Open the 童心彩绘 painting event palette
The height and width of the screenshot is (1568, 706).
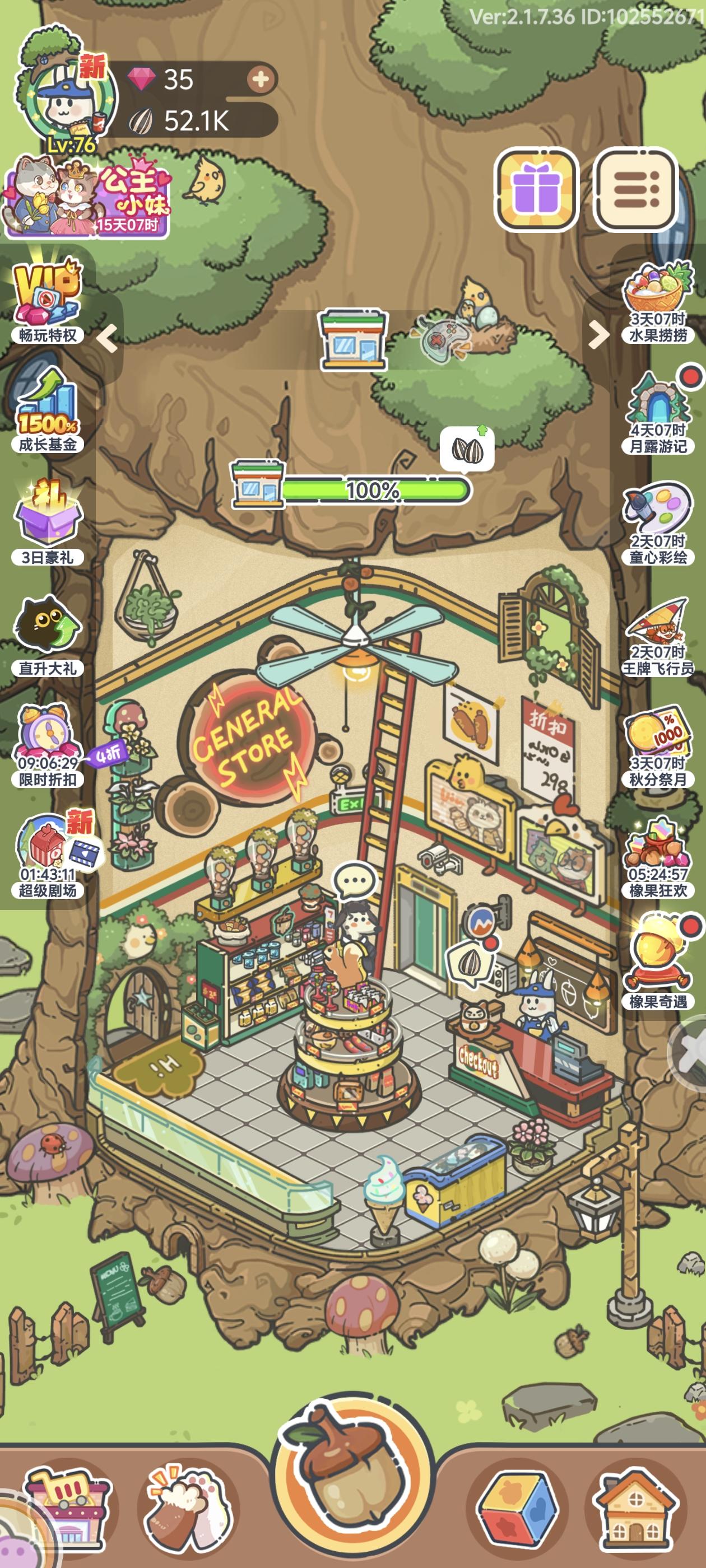(x=658, y=511)
